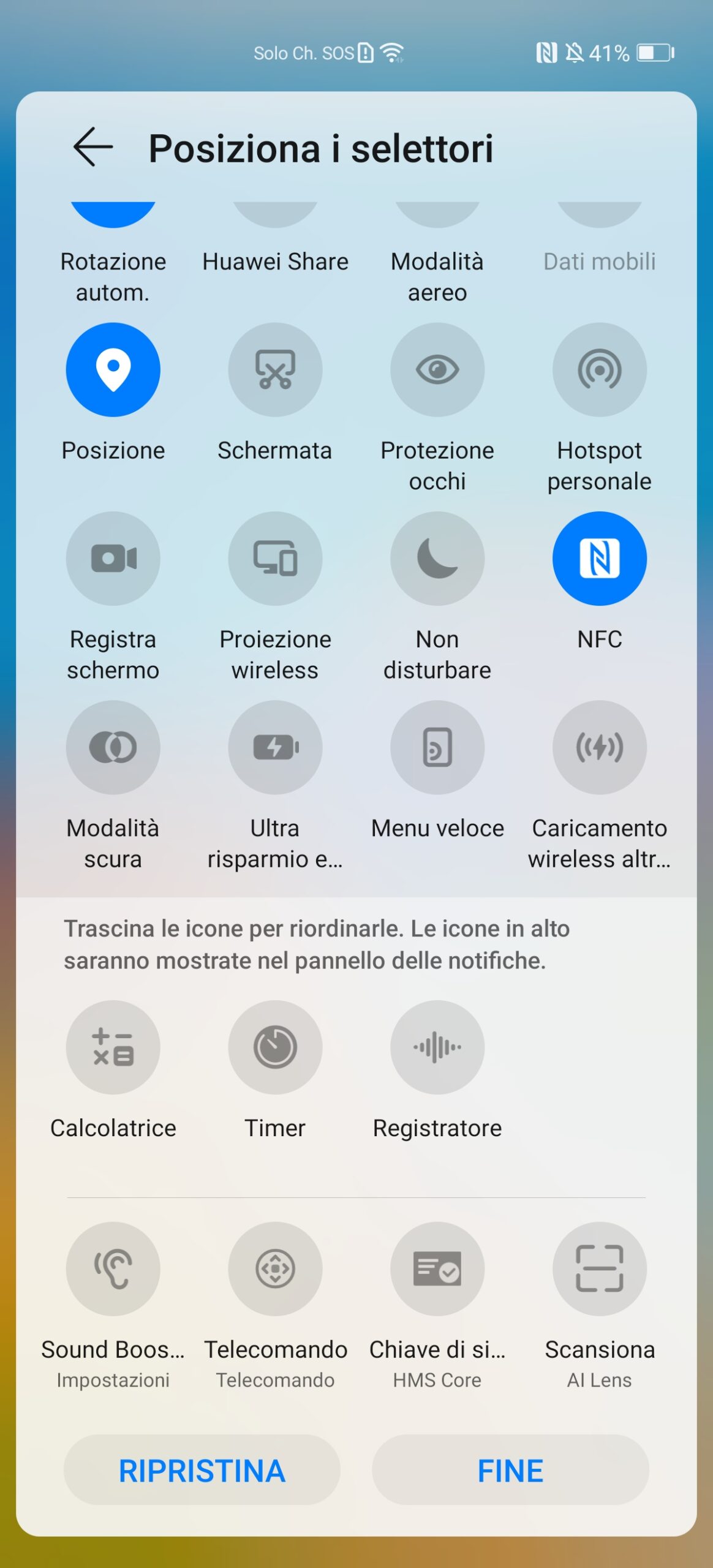Screen dimensions: 713x1568
Task: Select the Registra schermo tile
Action: point(113,559)
